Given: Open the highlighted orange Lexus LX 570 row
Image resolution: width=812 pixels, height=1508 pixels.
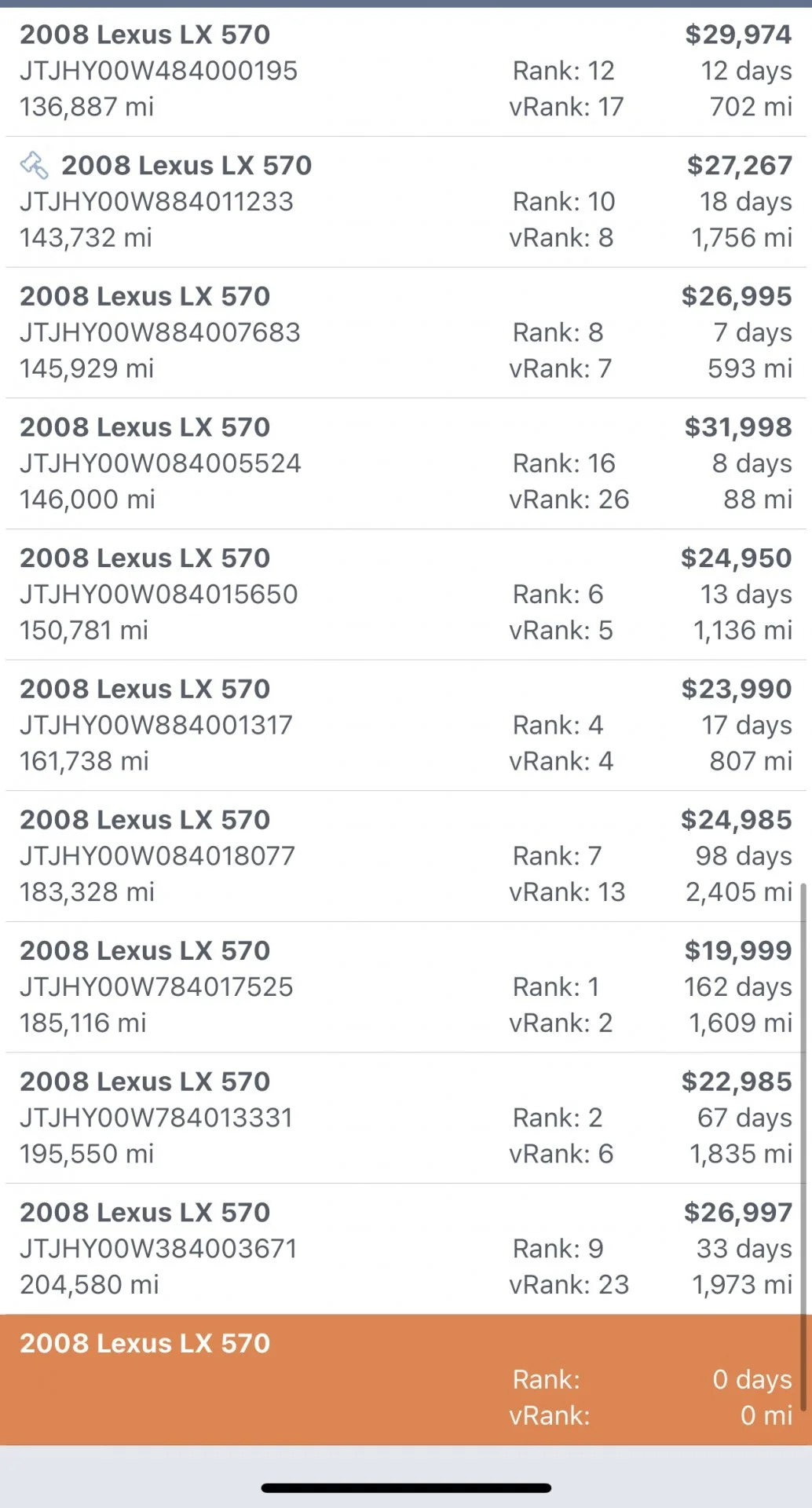Looking at the screenshot, I should 406,1380.
